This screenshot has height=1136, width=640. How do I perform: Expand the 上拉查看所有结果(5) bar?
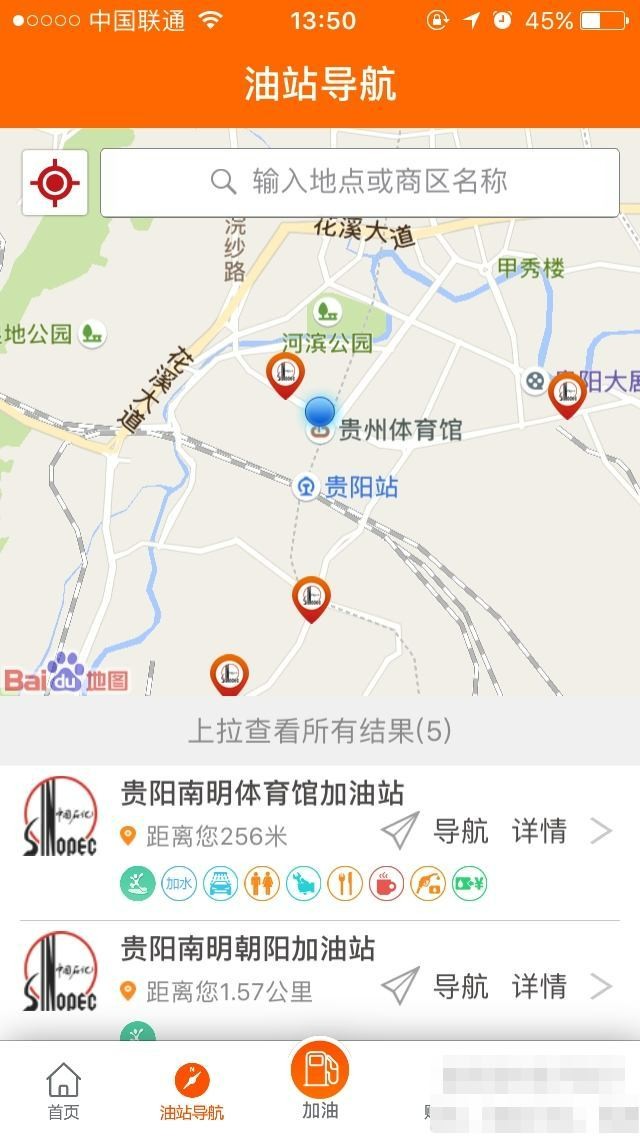pos(320,731)
